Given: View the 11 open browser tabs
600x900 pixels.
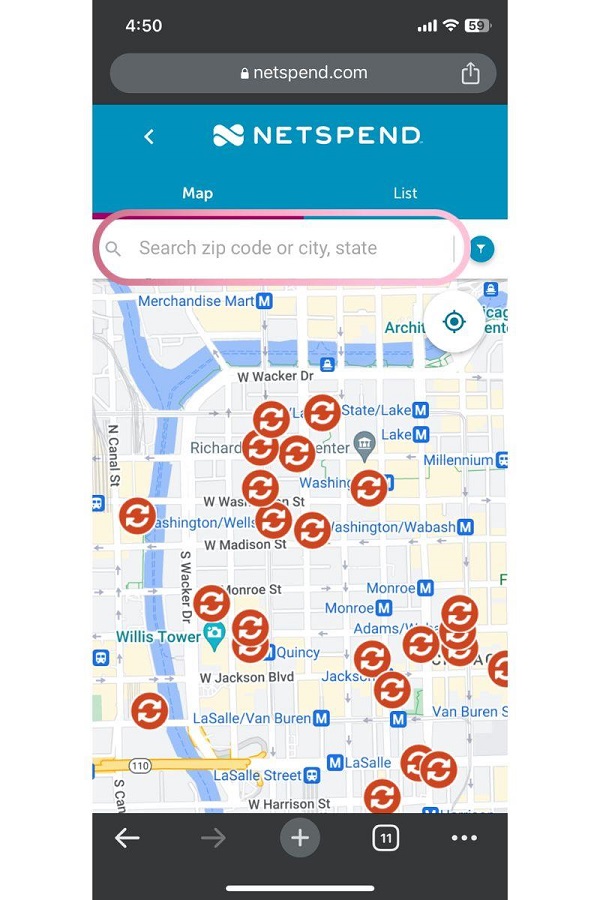Looking at the screenshot, I should pos(385,838).
